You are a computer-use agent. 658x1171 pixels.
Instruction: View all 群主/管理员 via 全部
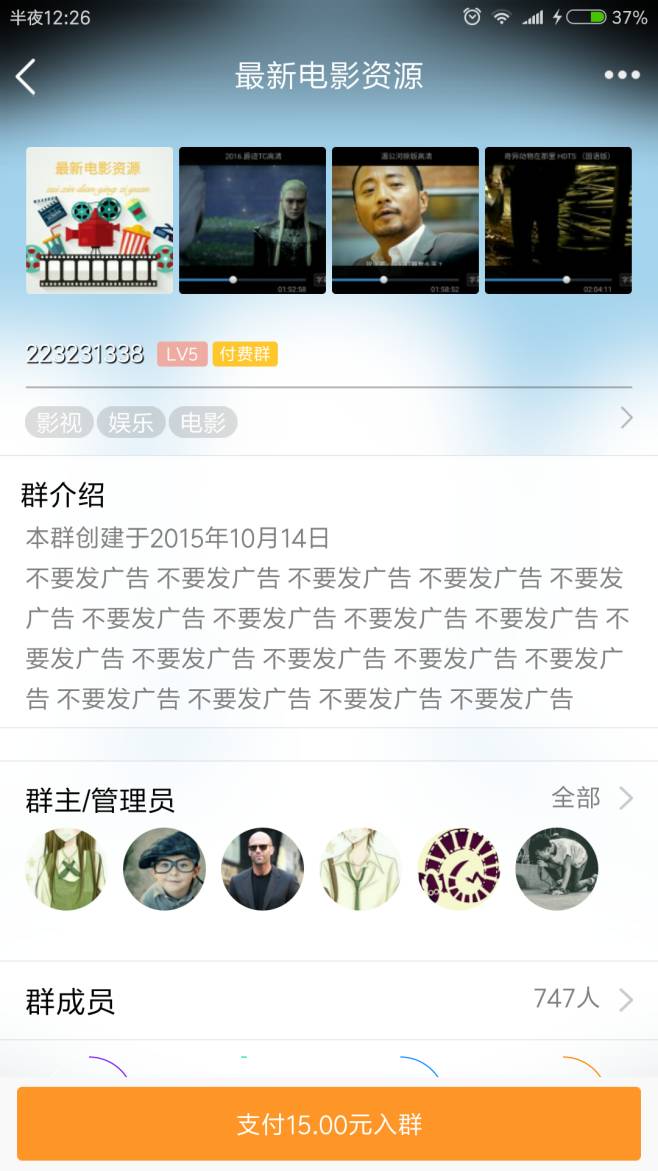coord(592,798)
